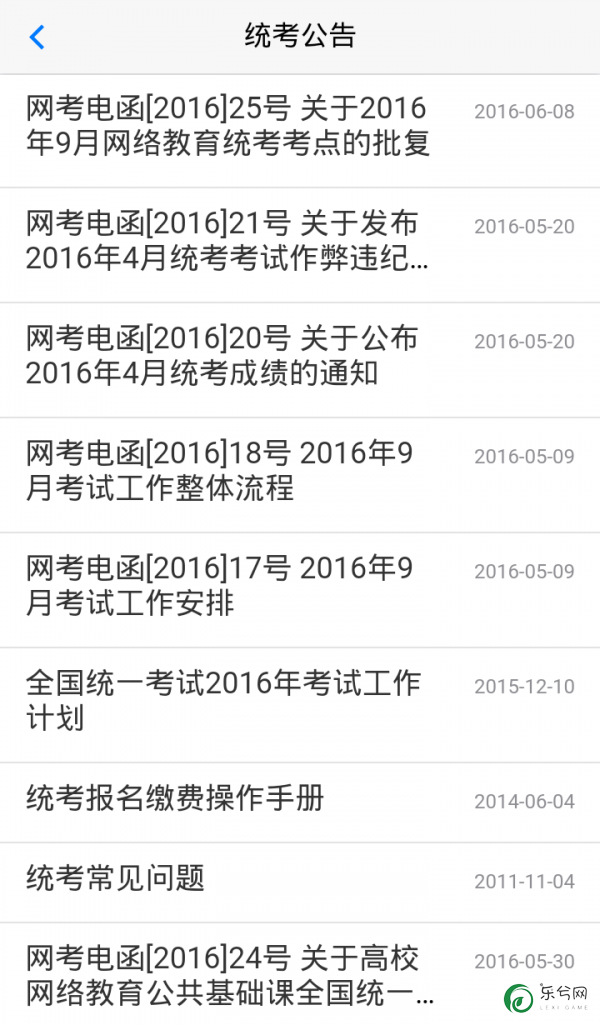This screenshot has height=1025, width=600.
Task: Open the [2016]17号 September exam arrangement
Action: point(300,590)
